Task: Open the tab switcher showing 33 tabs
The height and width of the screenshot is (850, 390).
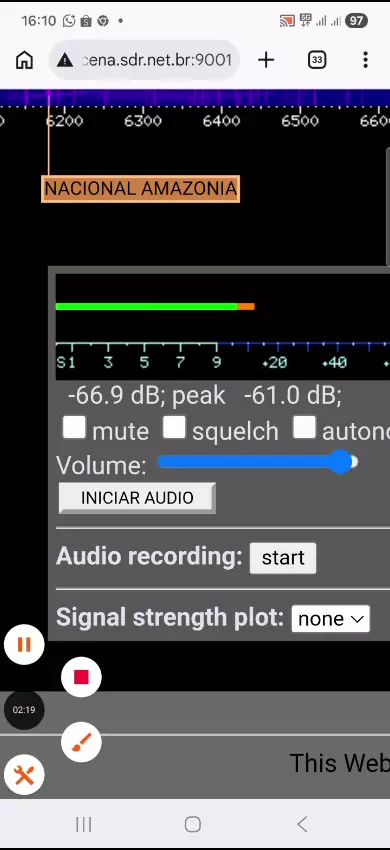Action: pyautogui.click(x=317, y=60)
